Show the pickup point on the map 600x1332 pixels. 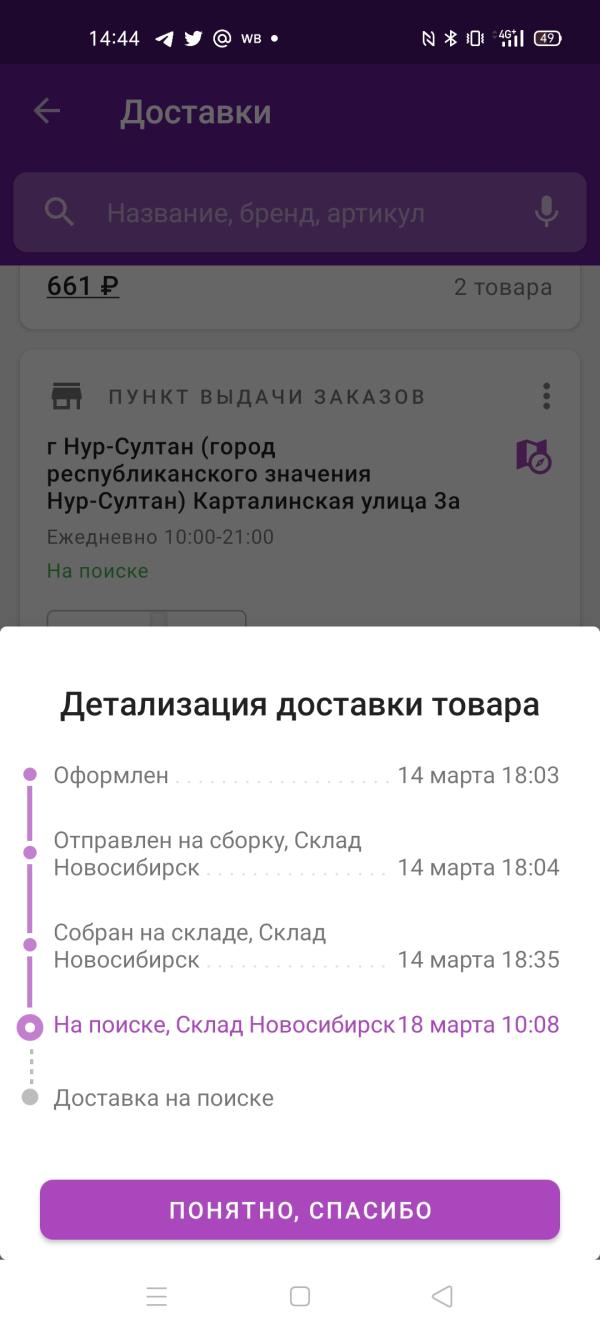pyautogui.click(x=534, y=456)
